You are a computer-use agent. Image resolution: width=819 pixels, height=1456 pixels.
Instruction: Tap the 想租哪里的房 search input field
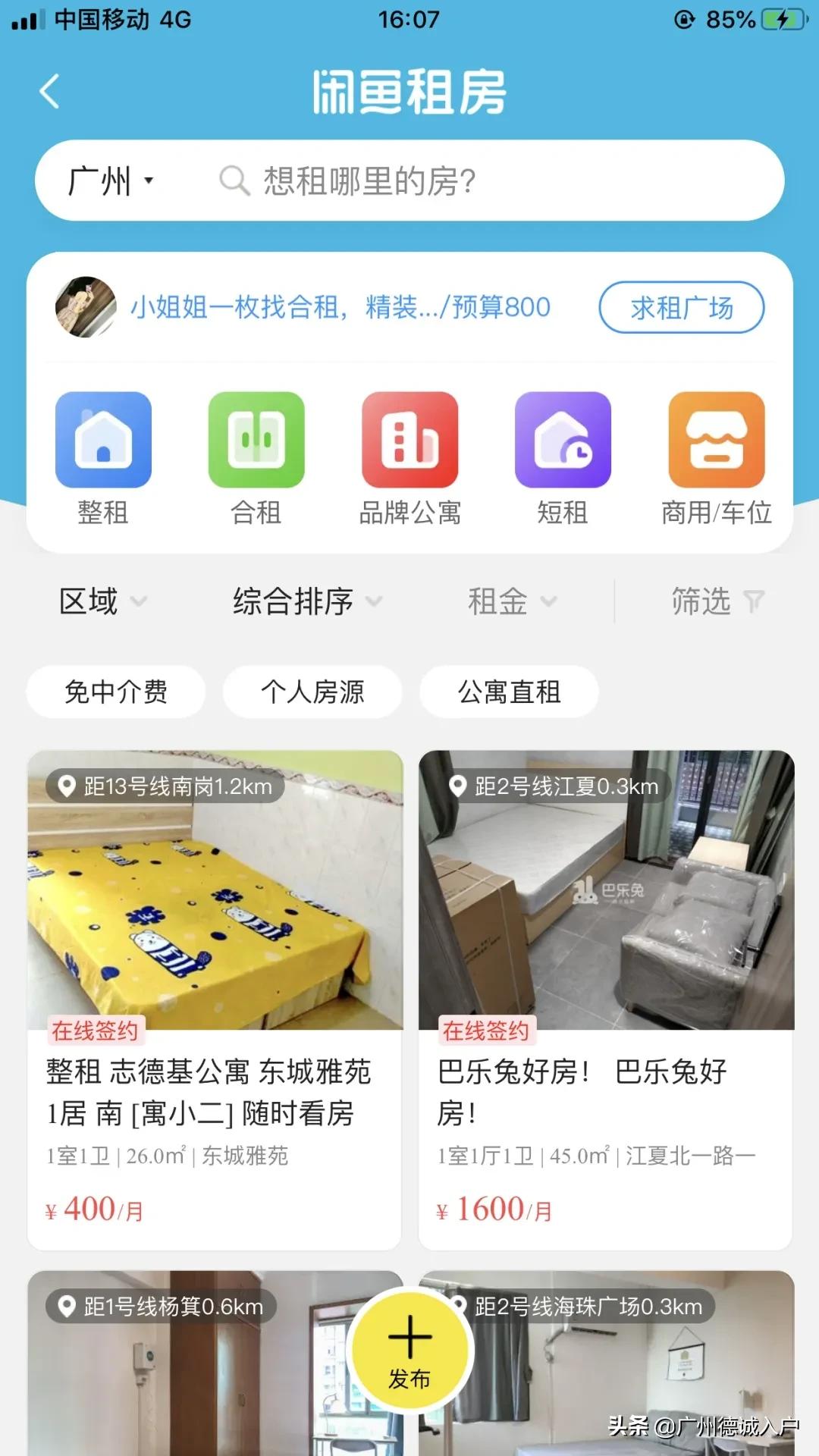(455, 180)
